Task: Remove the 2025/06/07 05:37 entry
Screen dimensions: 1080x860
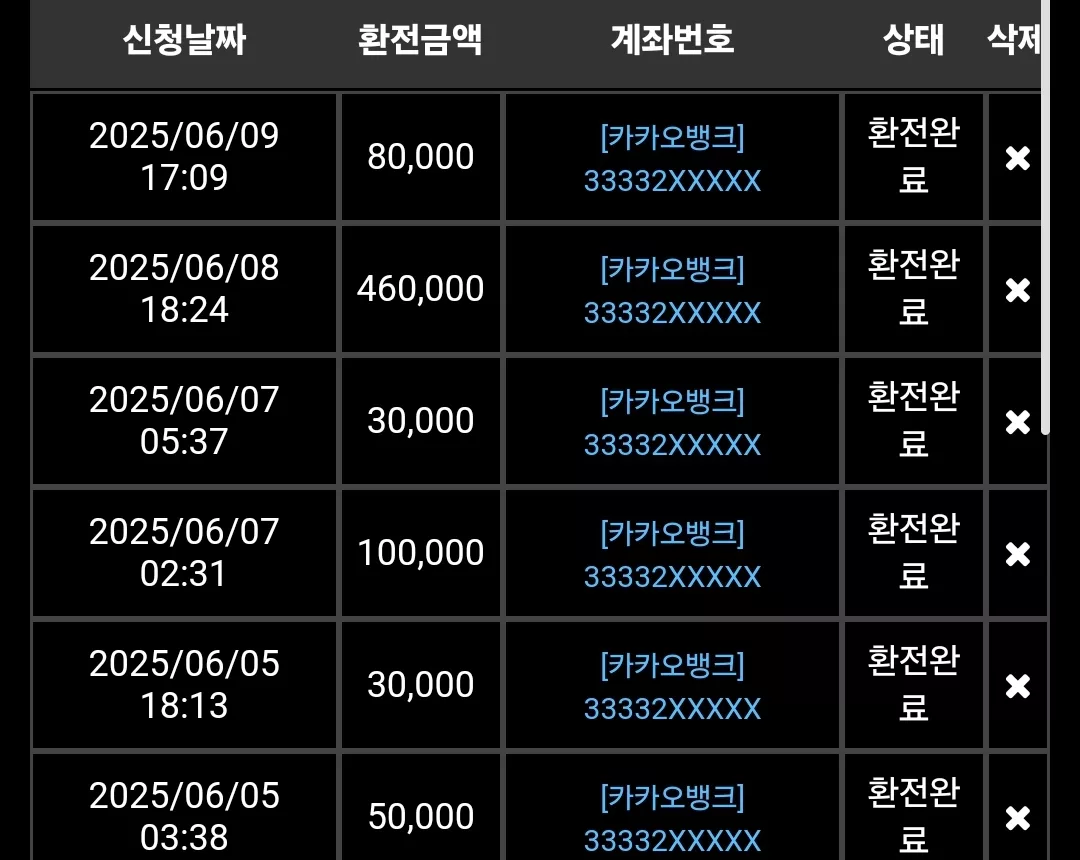Action: click(1017, 422)
